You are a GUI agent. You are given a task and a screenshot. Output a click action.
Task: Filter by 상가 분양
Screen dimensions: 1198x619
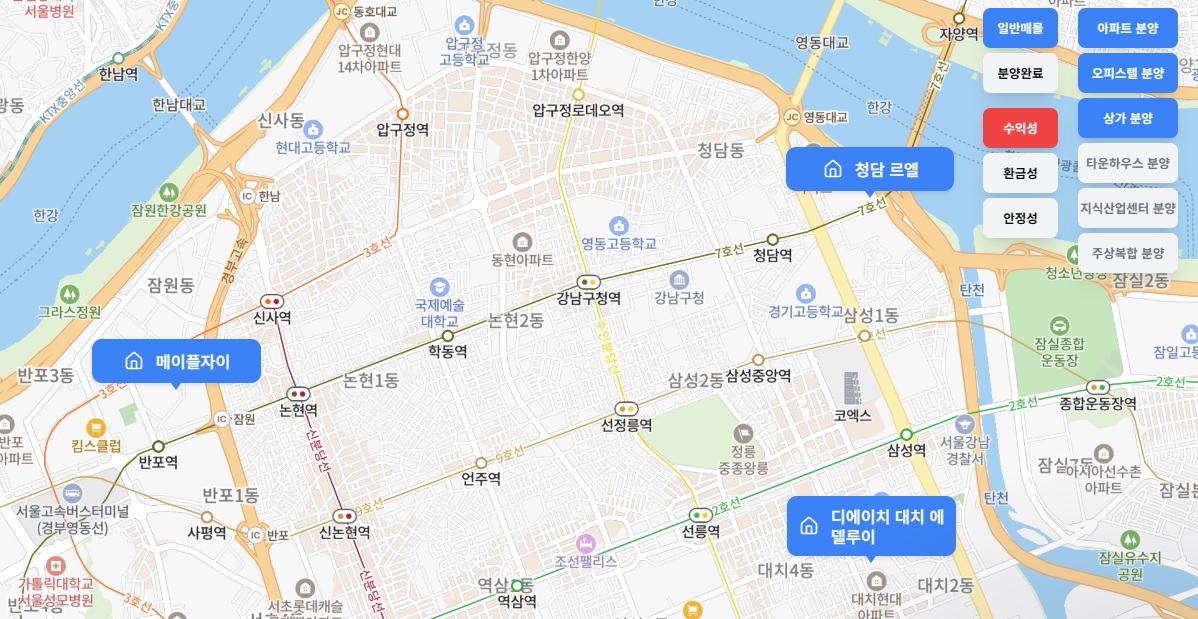[1128, 118]
